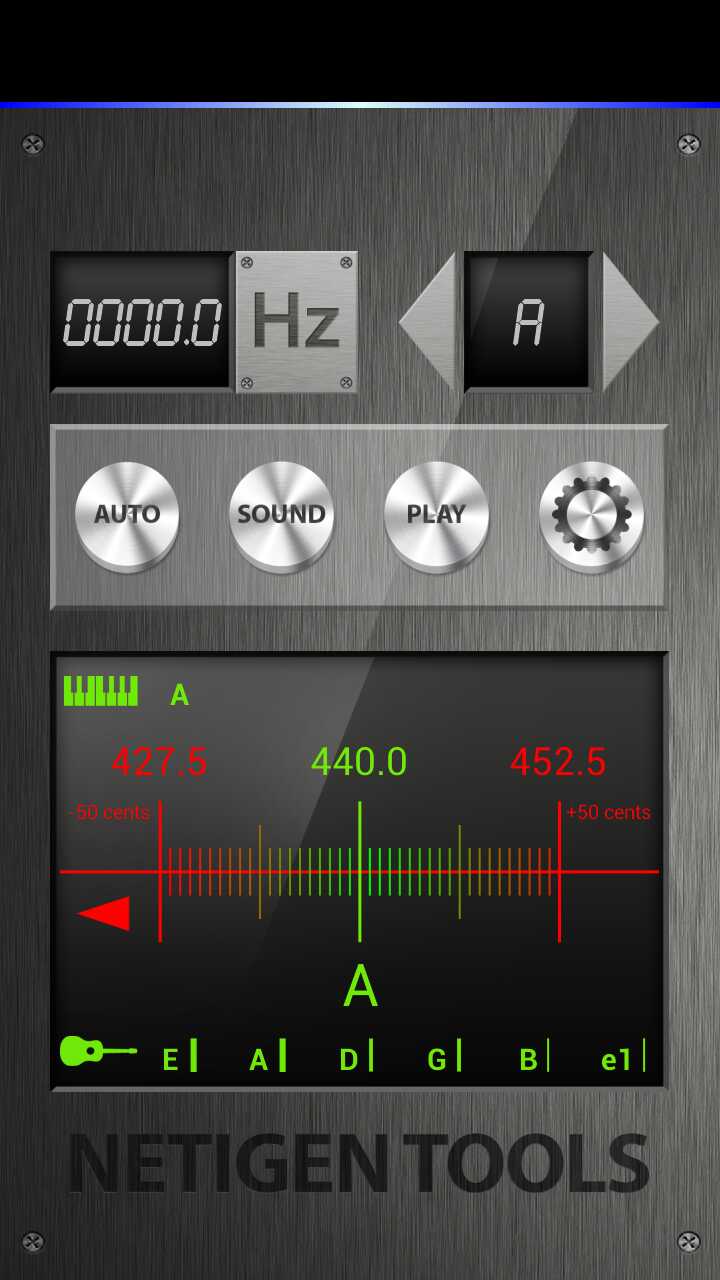
Task: Select the e1 guitar string
Action: tap(622, 1058)
